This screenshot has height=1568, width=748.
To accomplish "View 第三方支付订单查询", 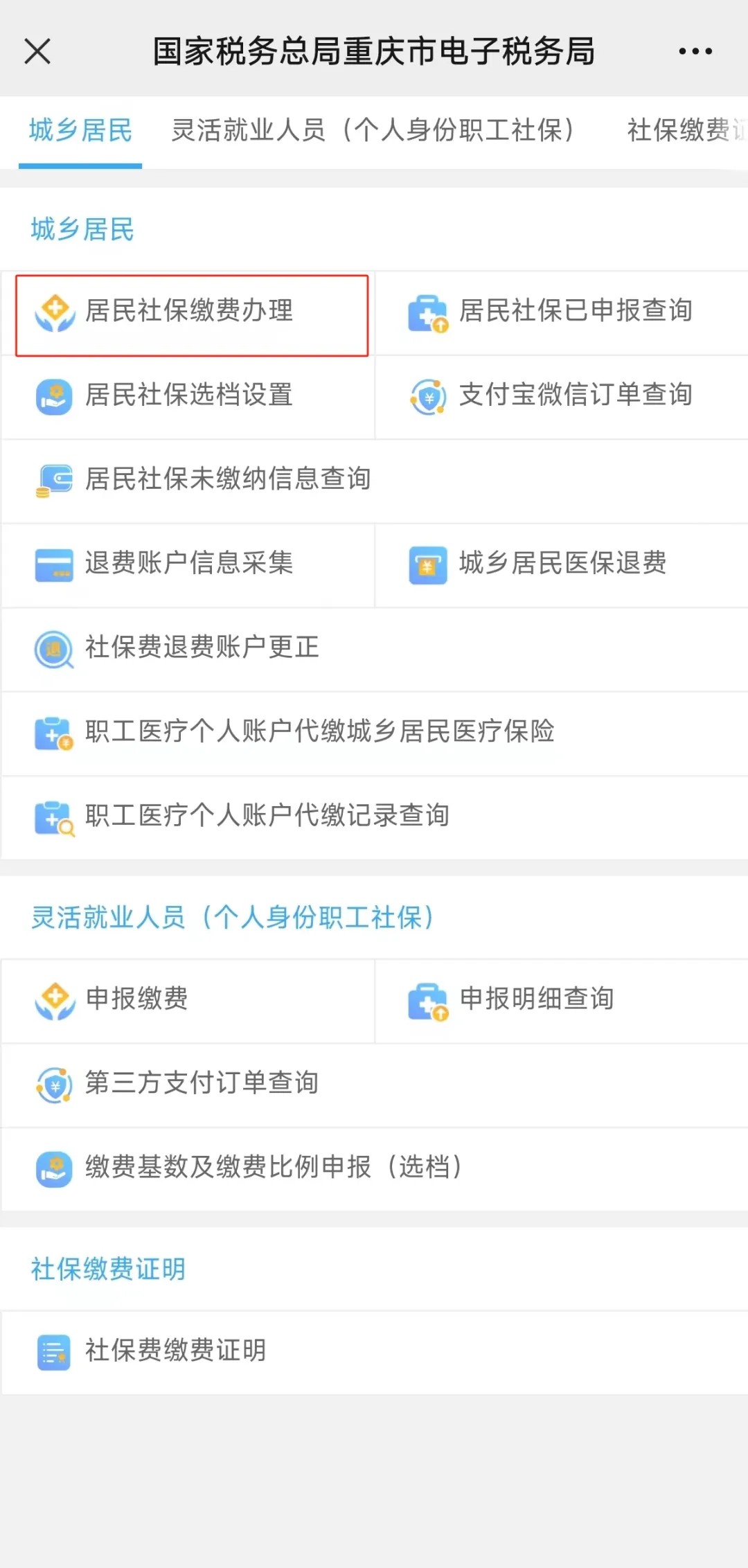I will click(202, 1083).
